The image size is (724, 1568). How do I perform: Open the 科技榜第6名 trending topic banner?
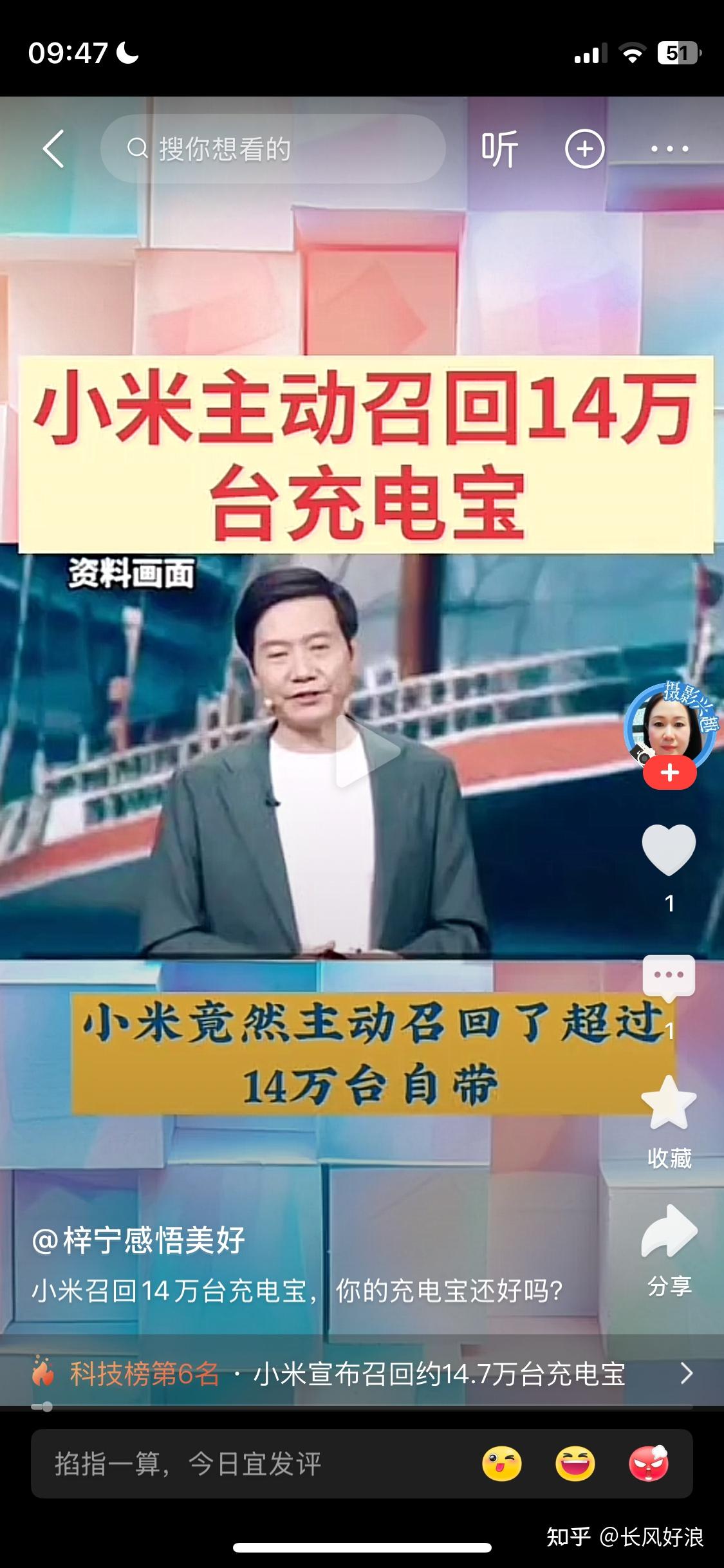tap(362, 1374)
